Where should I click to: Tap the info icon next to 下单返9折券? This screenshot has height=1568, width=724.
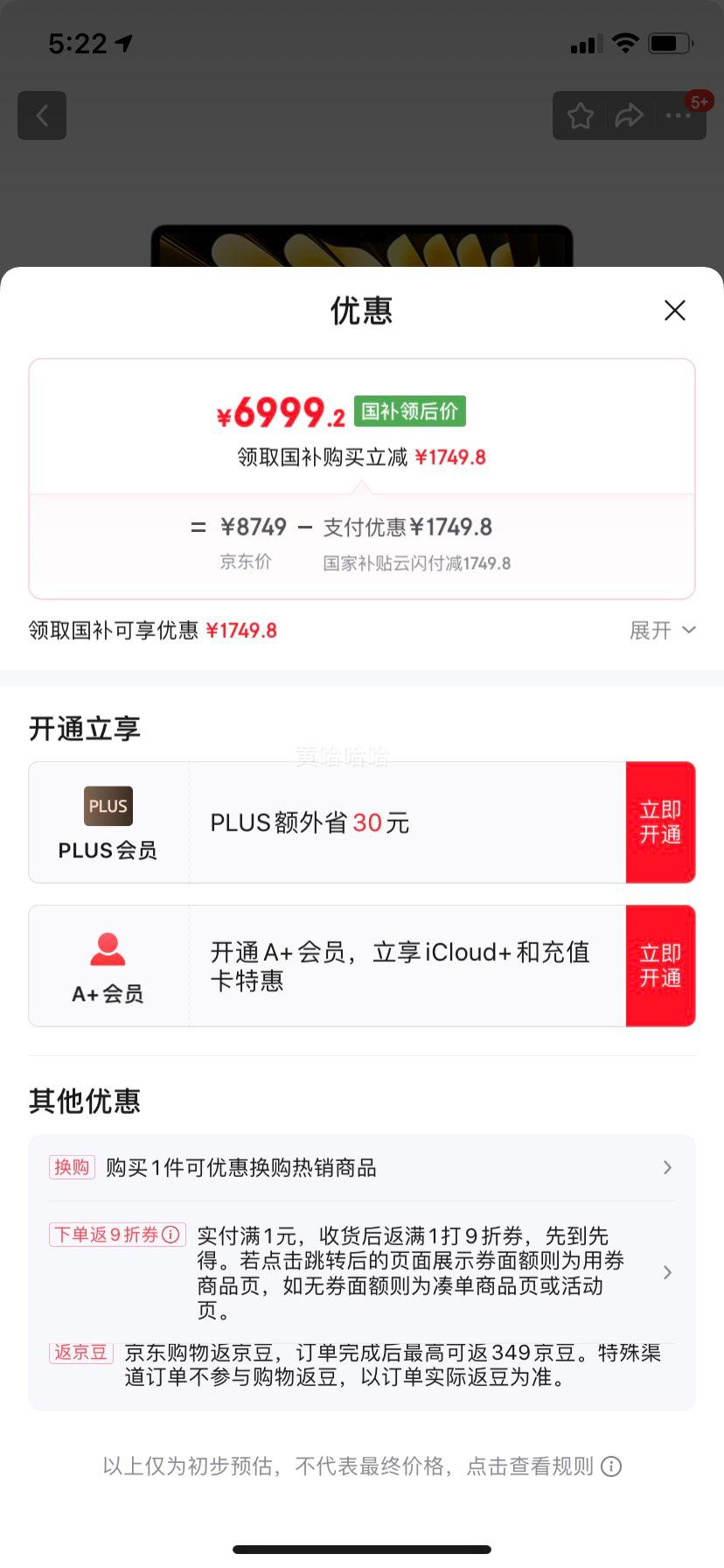point(171,1235)
